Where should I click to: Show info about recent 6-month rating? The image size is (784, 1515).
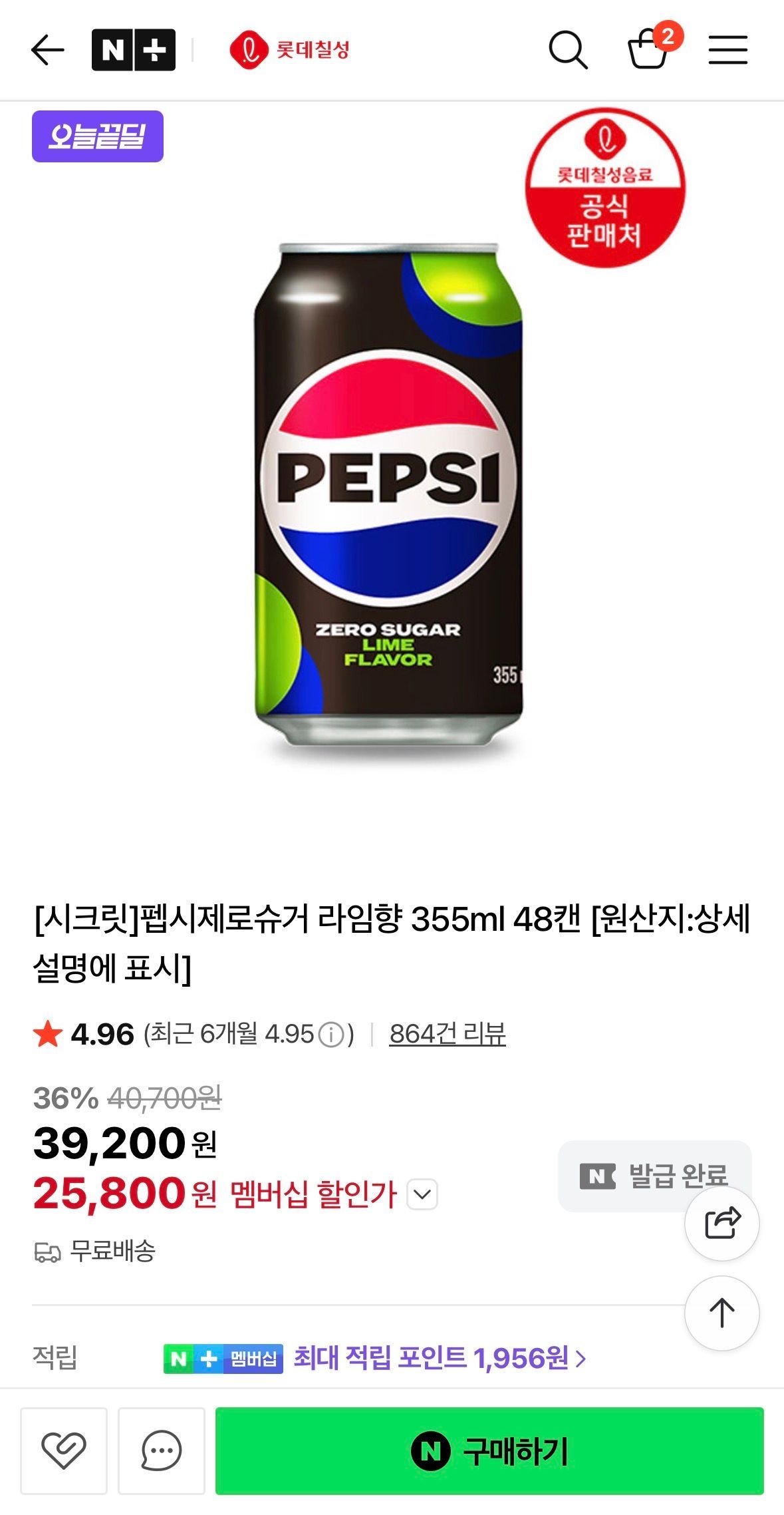pyautogui.click(x=331, y=1035)
